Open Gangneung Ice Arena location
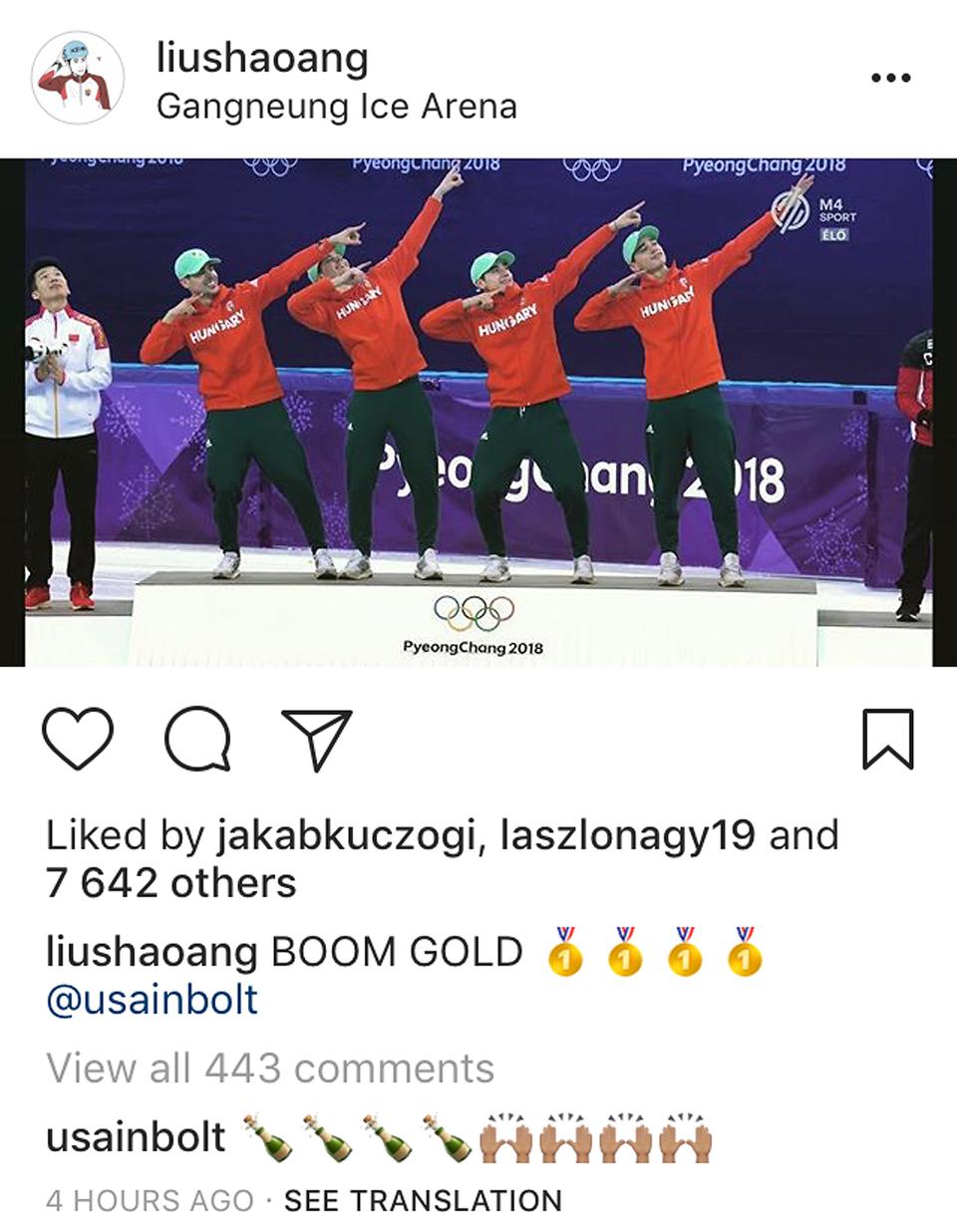The width and height of the screenshot is (957, 1232). pos(336,106)
